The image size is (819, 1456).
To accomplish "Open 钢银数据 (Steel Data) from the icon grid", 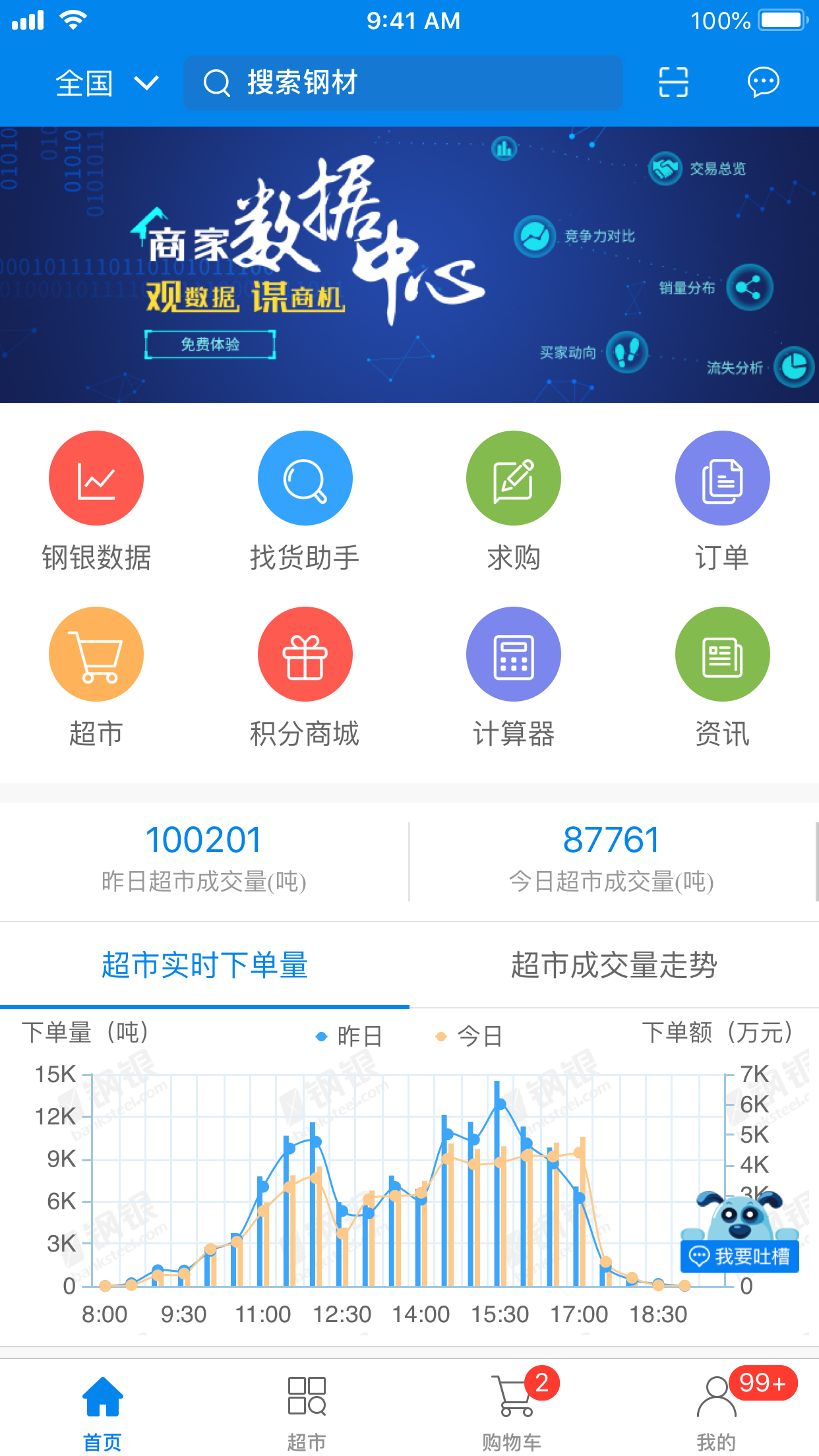I will (x=96, y=478).
